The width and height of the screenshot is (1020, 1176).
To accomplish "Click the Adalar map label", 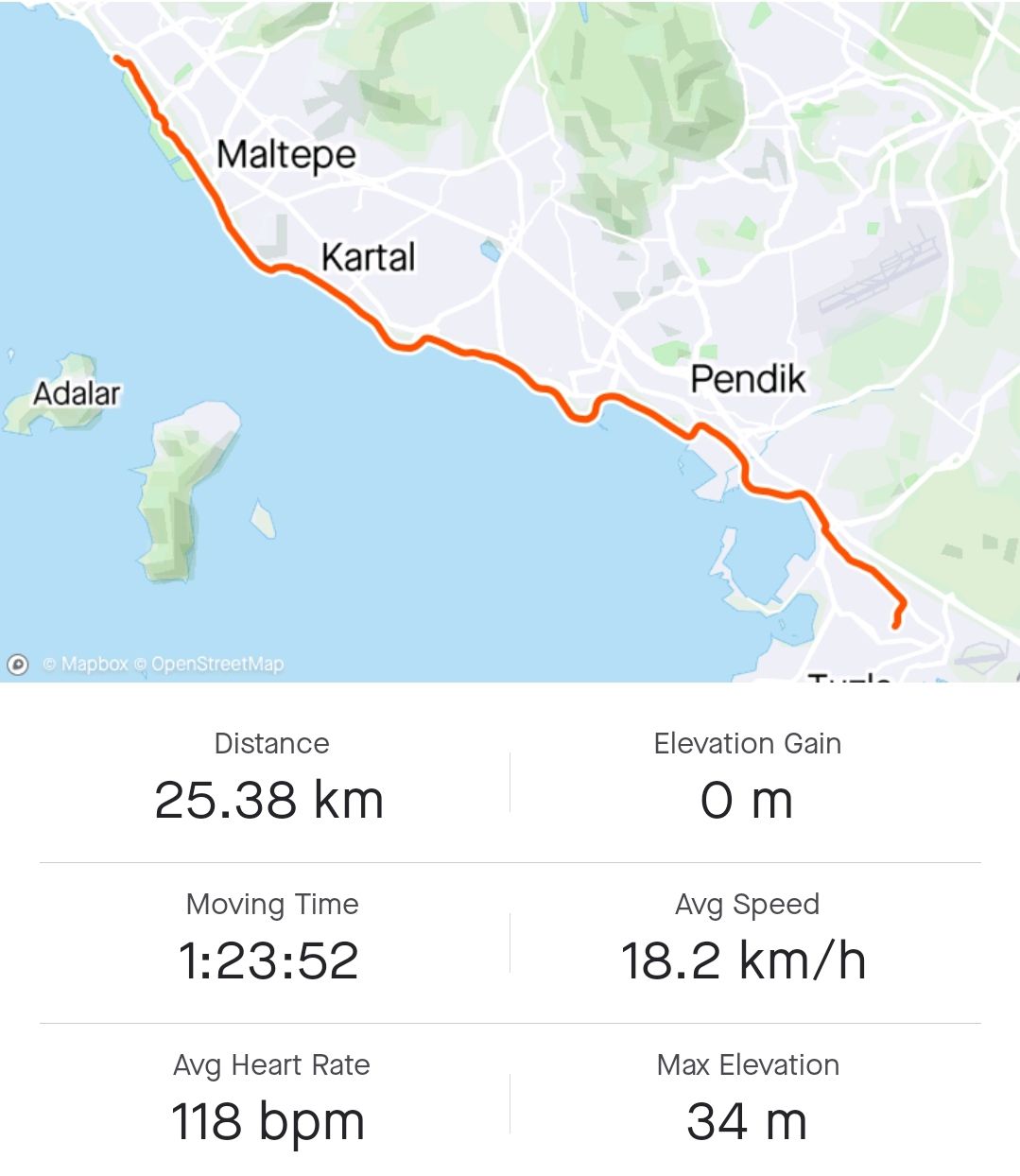I will pyautogui.click(x=78, y=393).
